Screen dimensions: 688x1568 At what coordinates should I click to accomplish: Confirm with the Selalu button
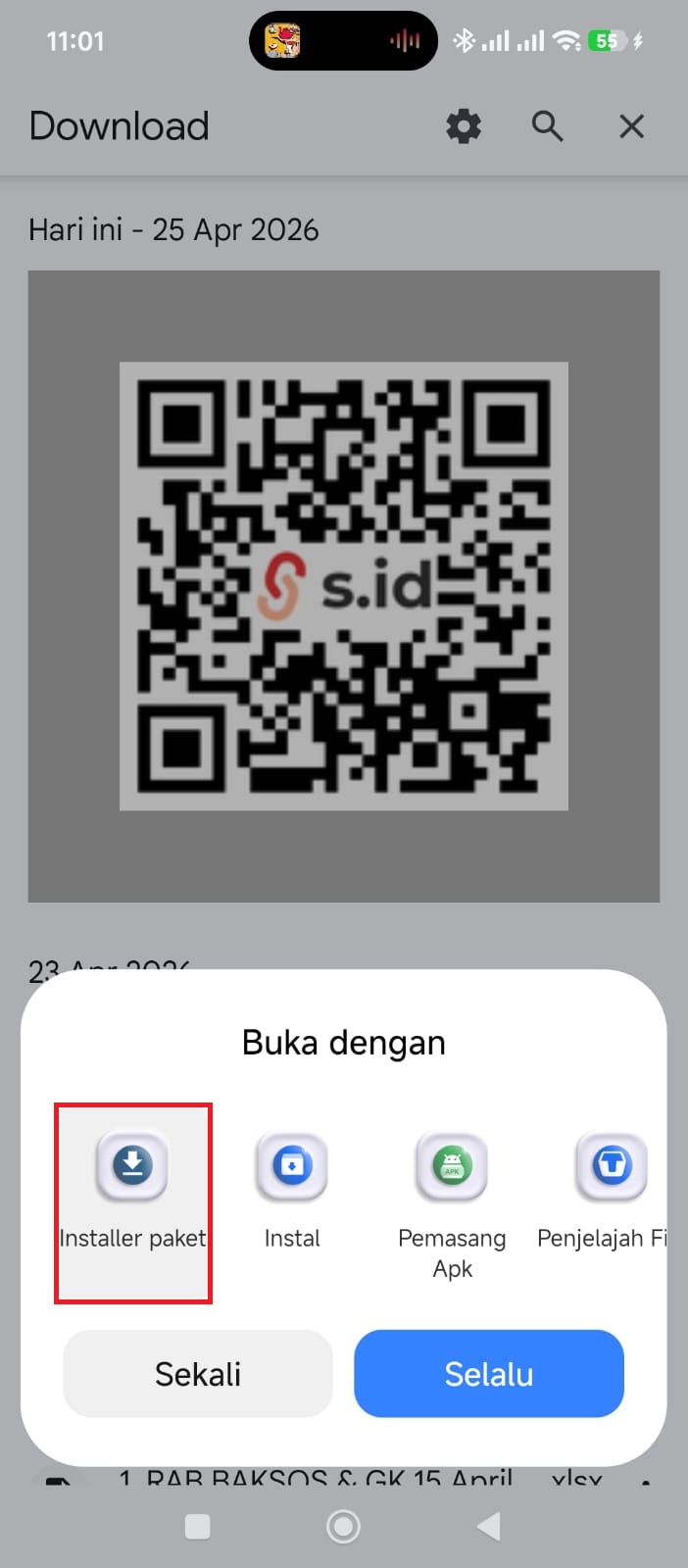[x=488, y=1374]
